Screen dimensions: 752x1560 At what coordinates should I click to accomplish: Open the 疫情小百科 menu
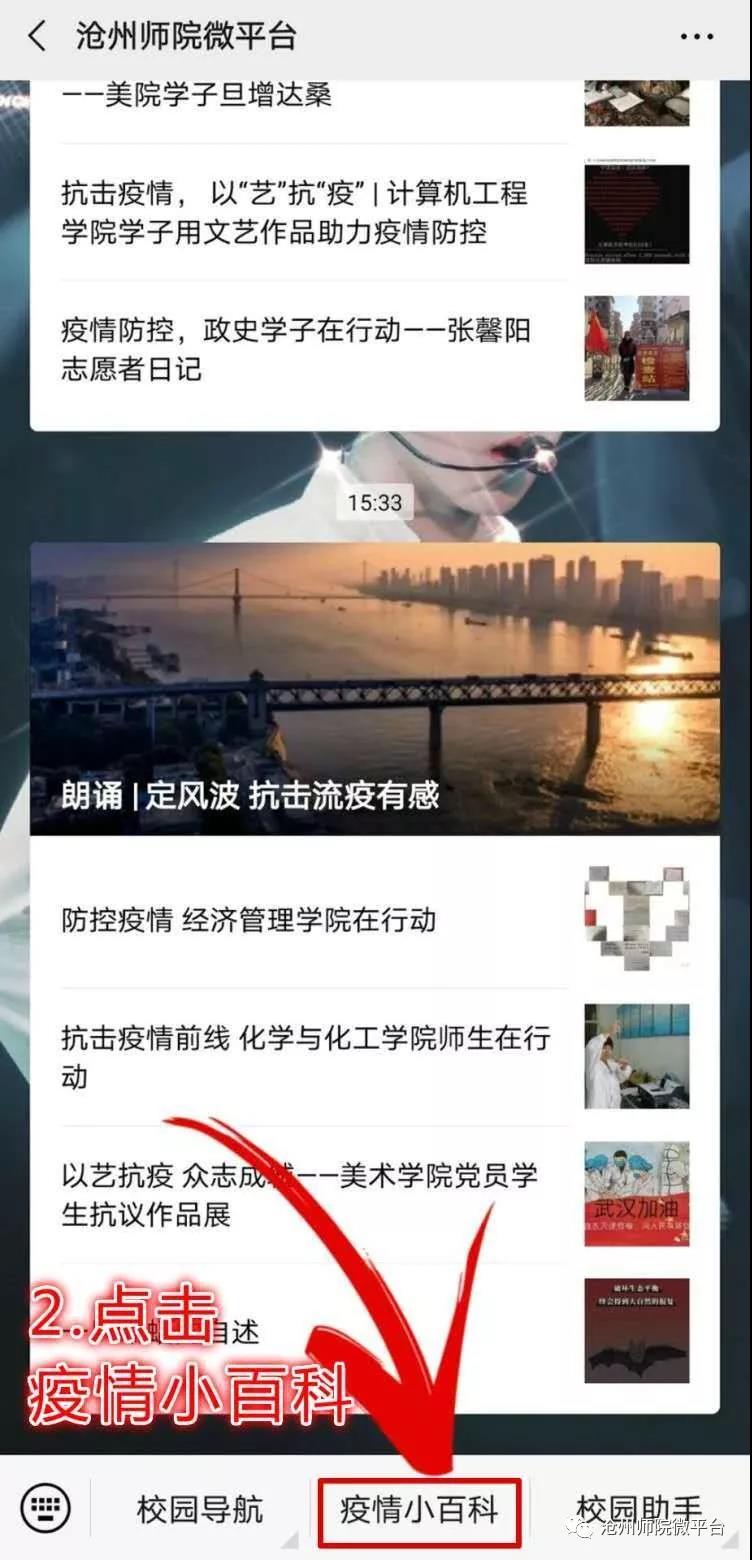pyautogui.click(x=419, y=1509)
